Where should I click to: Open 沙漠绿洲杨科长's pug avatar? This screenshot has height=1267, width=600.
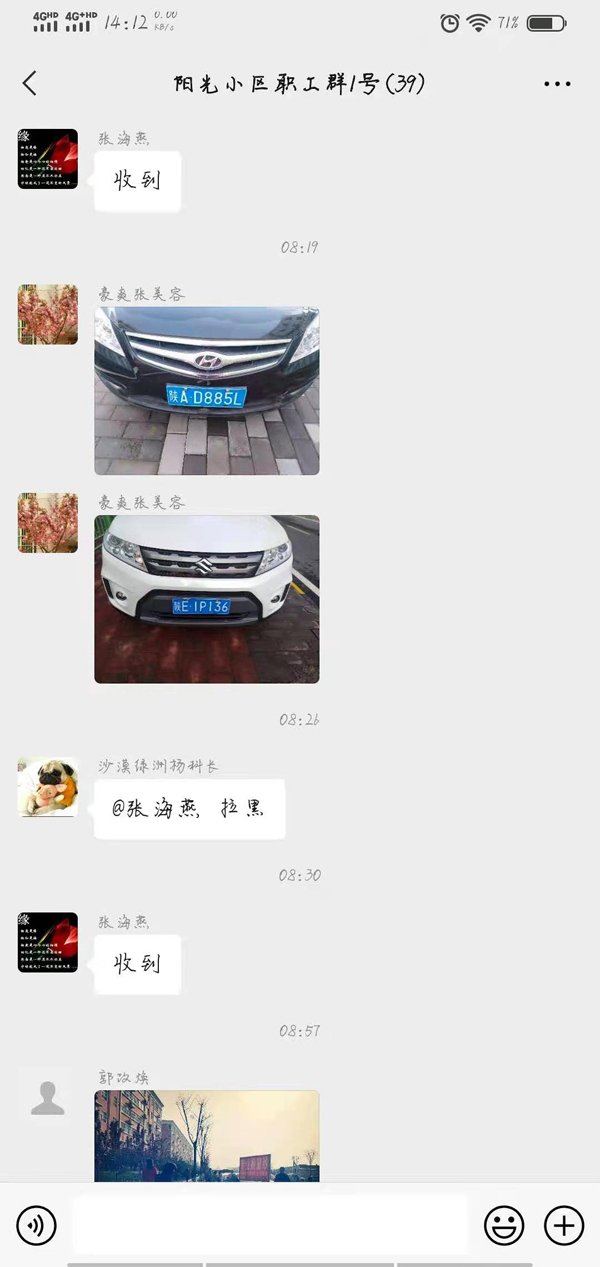pos(48,787)
